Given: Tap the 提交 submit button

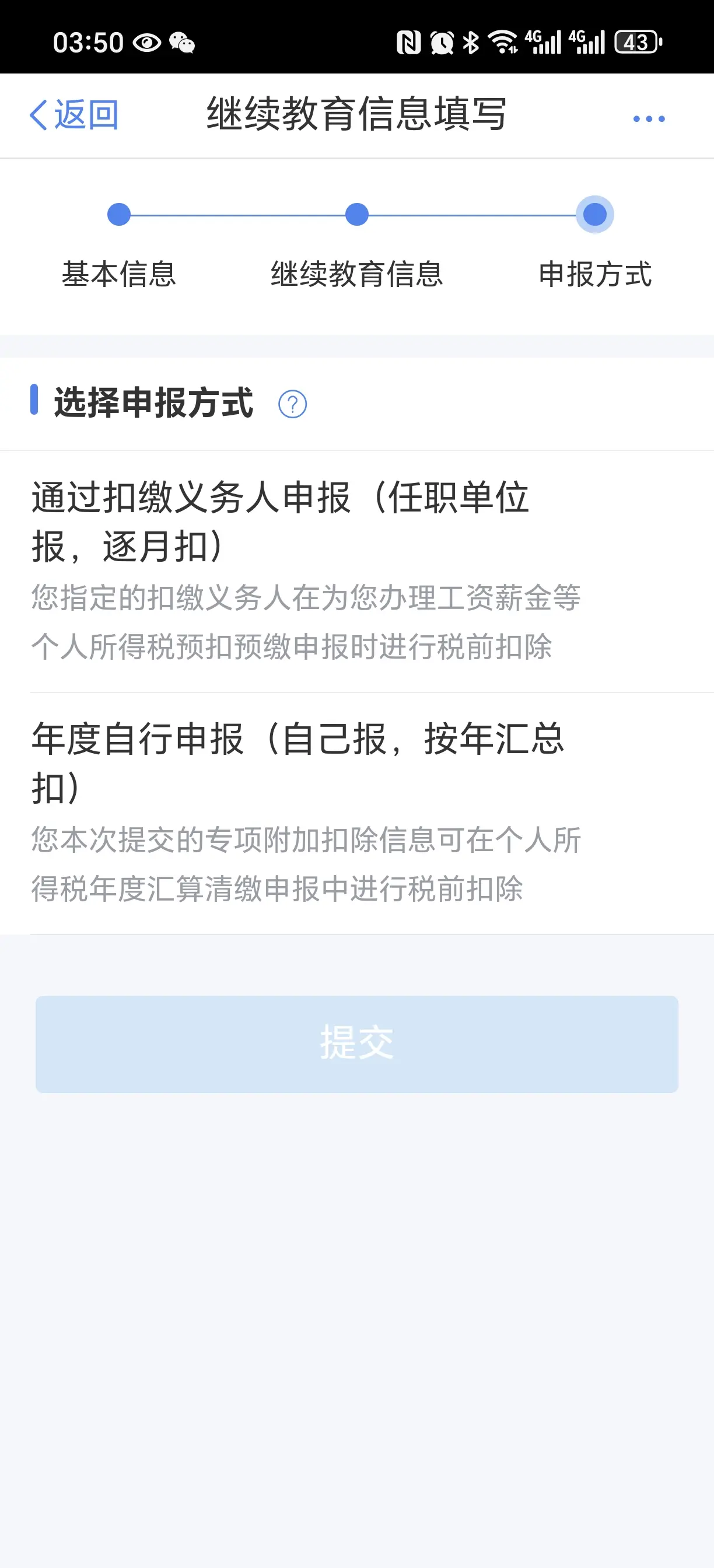Looking at the screenshot, I should point(356,1044).
